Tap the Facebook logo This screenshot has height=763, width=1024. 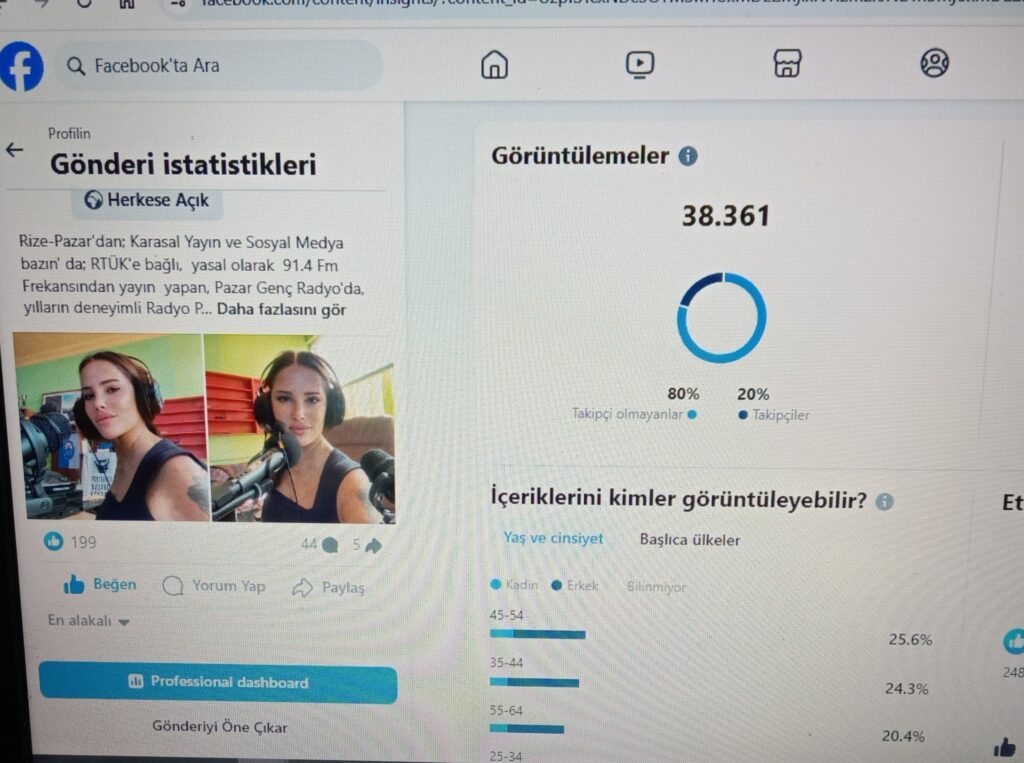[21, 67]
